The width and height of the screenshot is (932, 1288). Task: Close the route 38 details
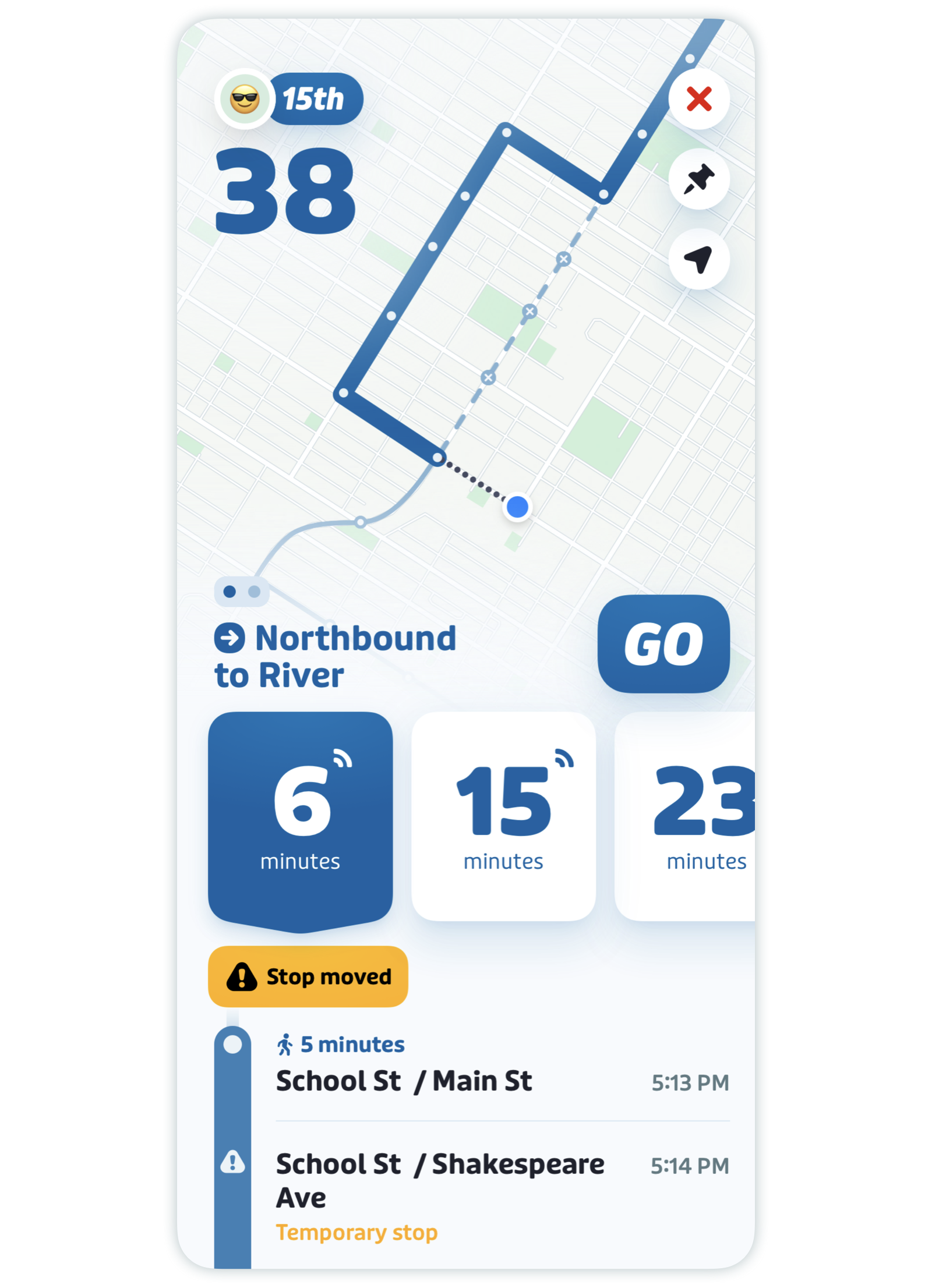[x=698, y=99]
